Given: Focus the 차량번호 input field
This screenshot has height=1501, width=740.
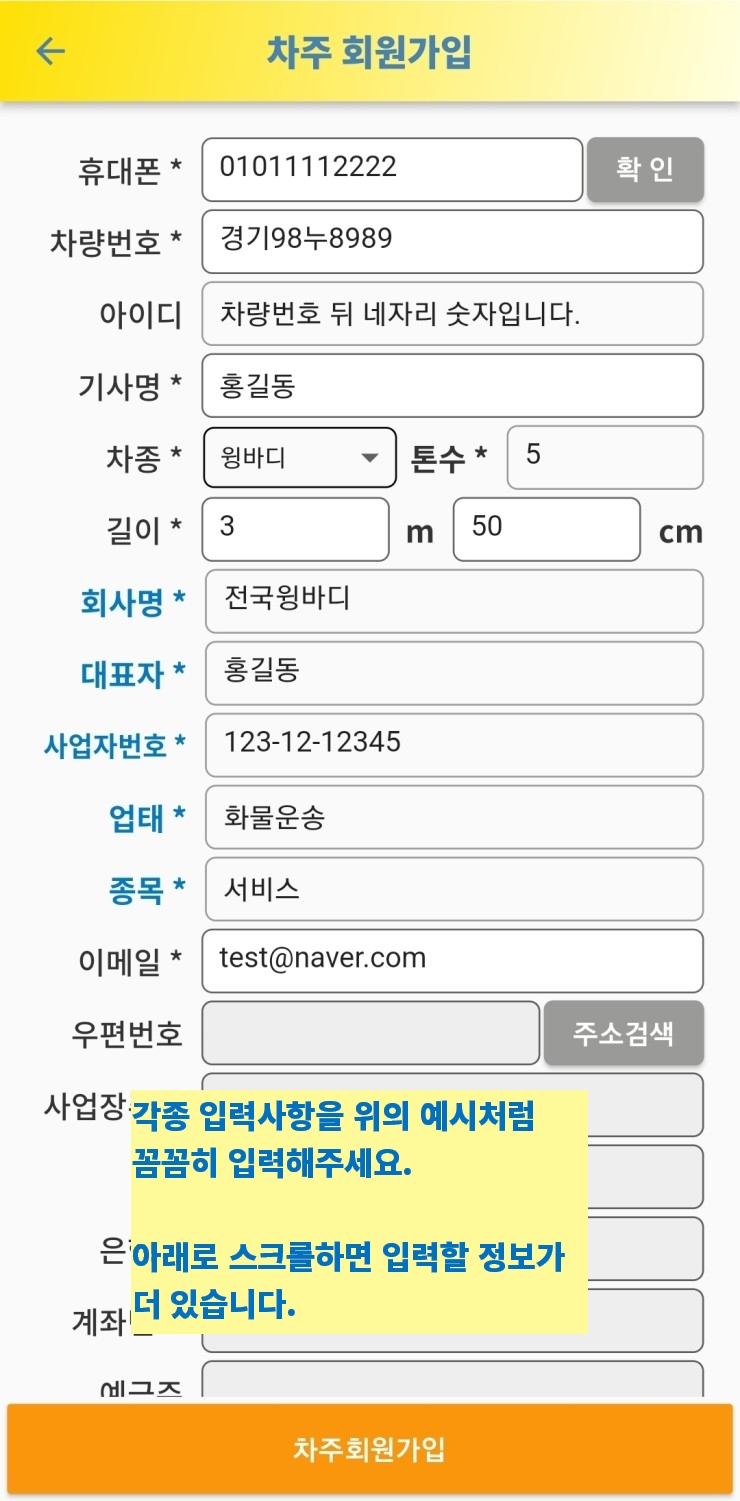Looking at the screenshot, I should click(452, 241).
